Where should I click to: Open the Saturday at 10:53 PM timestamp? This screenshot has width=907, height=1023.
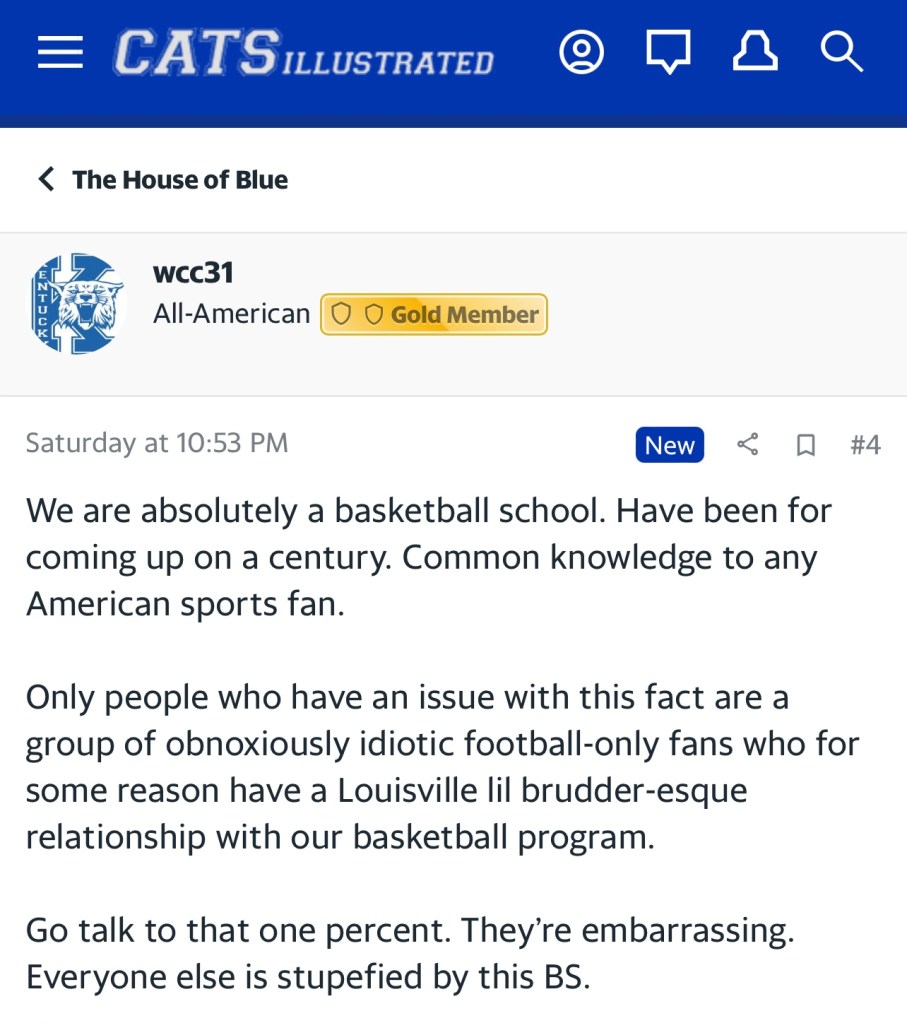tap(157, 443)
